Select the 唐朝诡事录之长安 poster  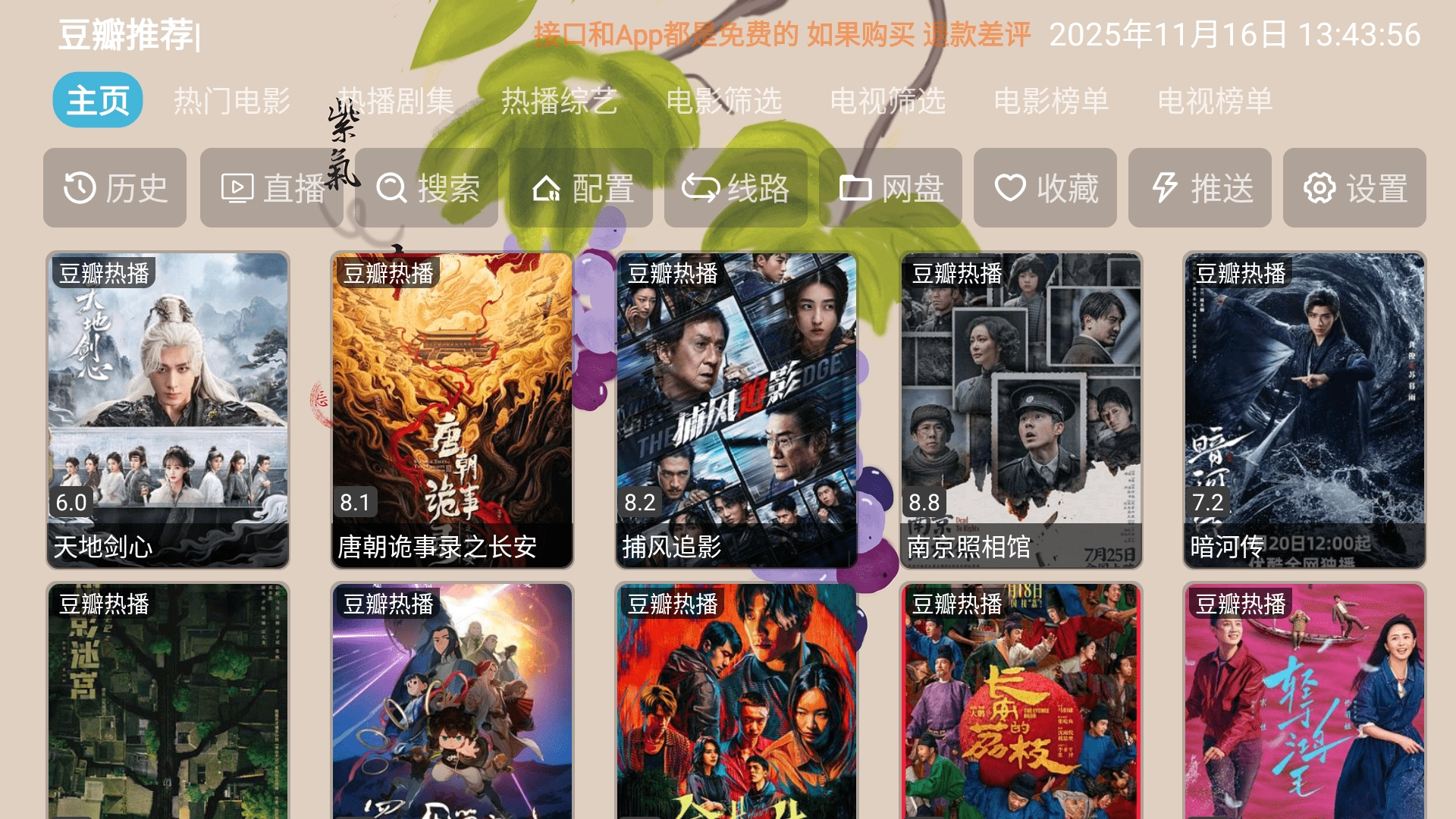coord(452,409)
